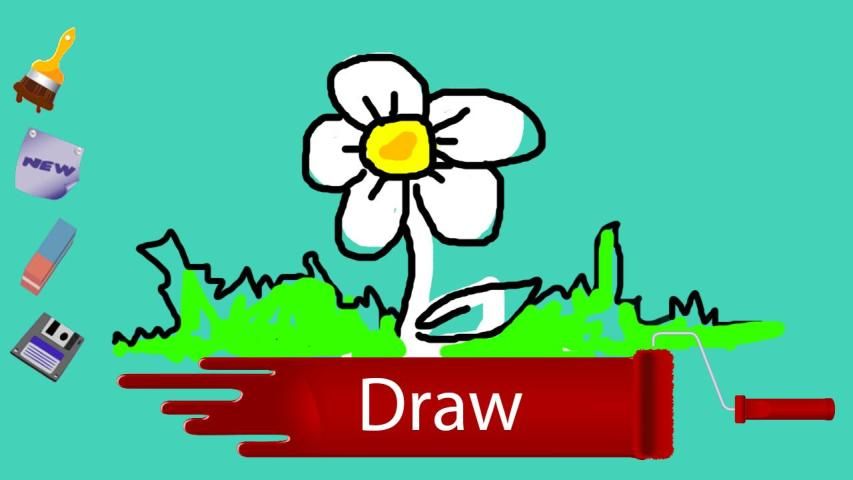Image resolution: width=853 pixels, height=480 pixels.
Task: Start a new drawing
Action: tap(49, 162)
